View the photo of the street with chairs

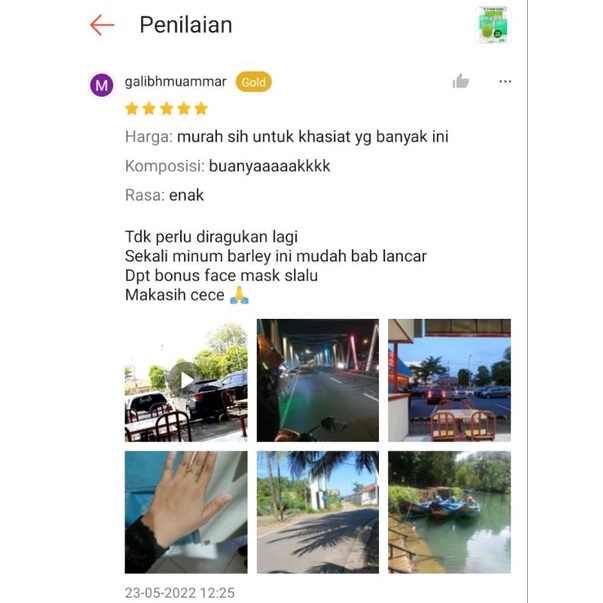tap(449, 380)
